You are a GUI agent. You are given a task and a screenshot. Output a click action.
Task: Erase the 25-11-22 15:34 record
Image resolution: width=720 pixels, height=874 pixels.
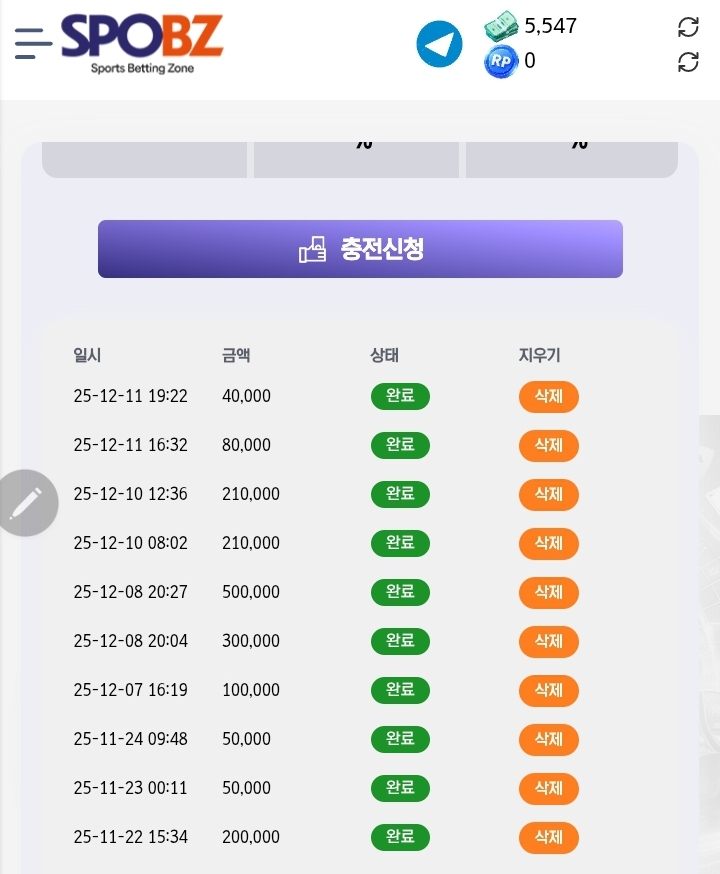[548, 837]
